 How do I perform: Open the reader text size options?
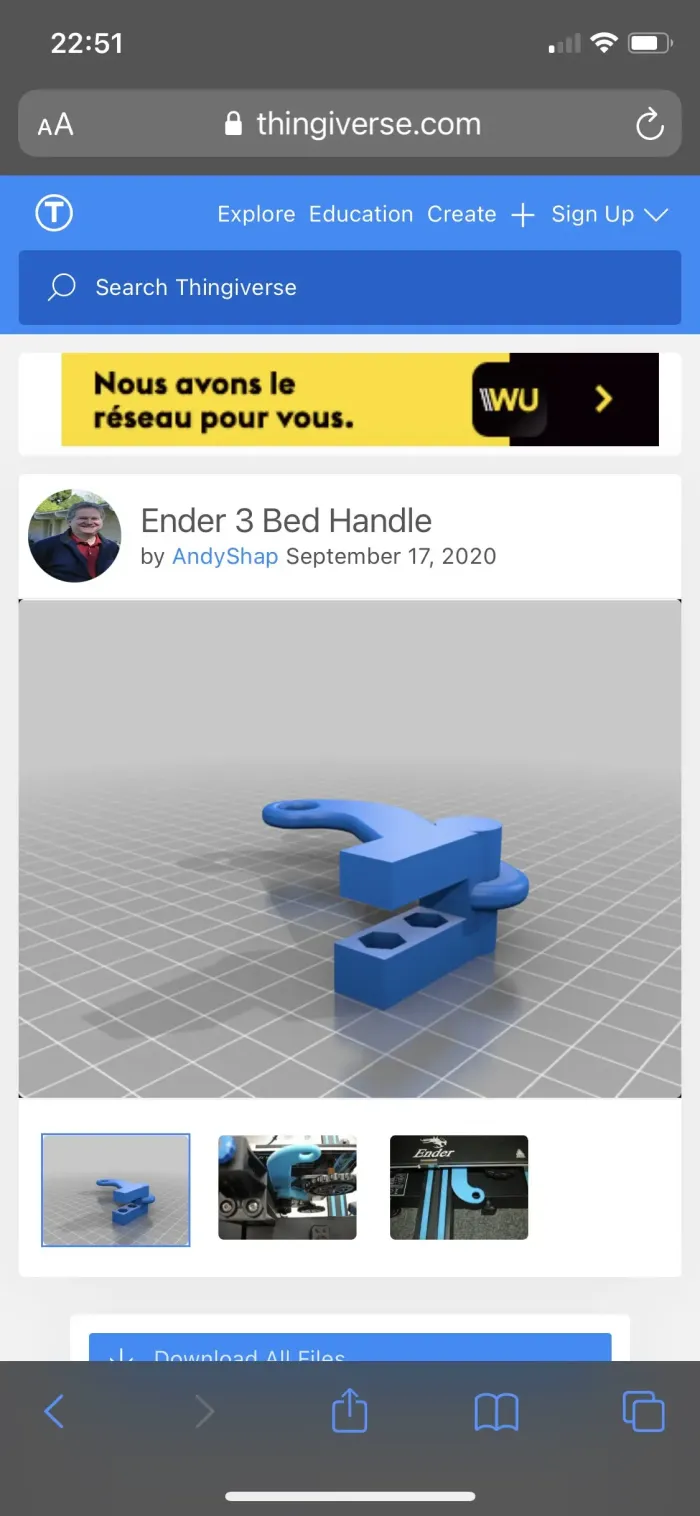click(56, 125)
